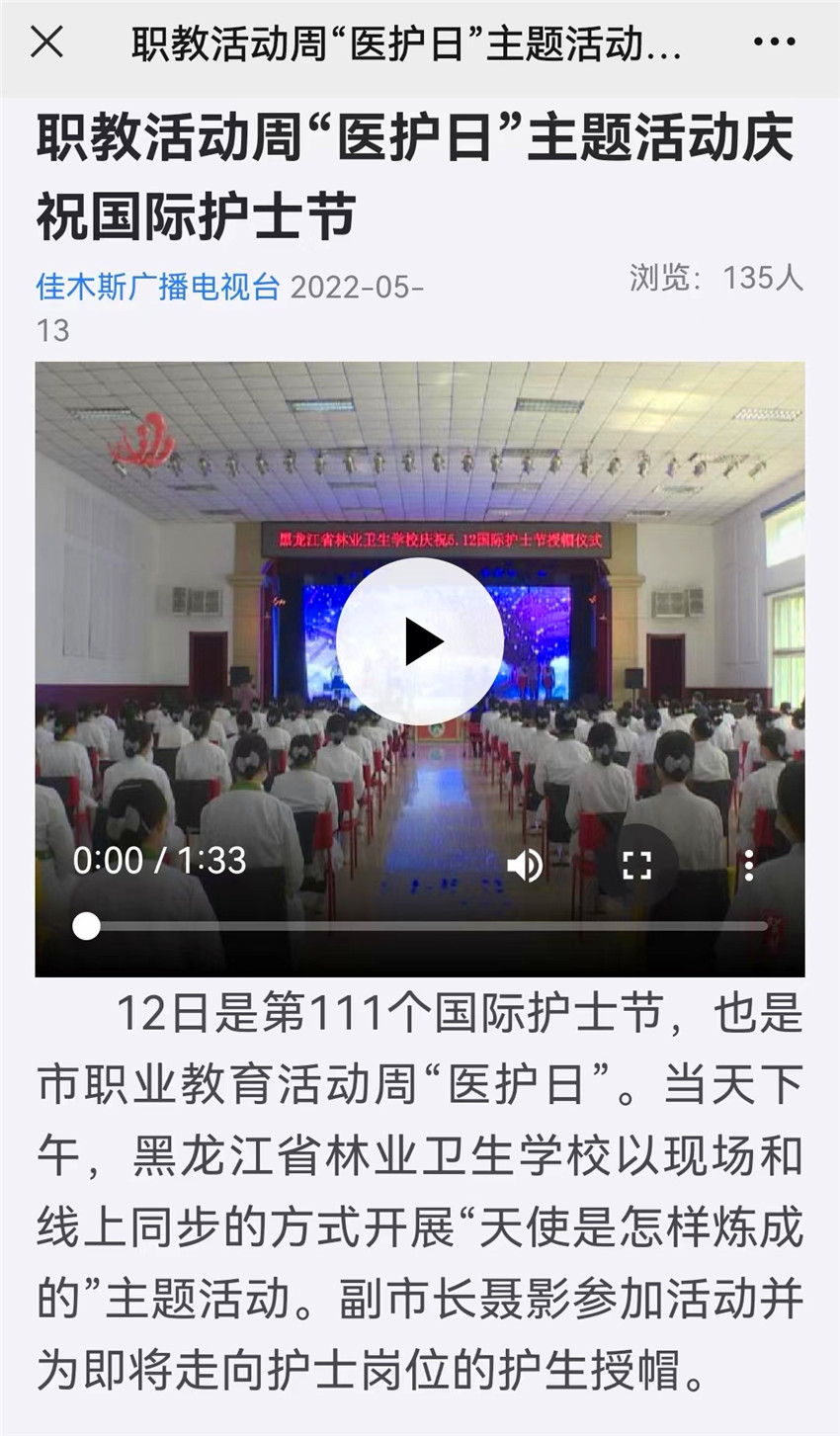840x1436 pixels.
Task: Open 佳木斯广播电视台 source link
Action: pyautogui.click(x=158, y=287)
